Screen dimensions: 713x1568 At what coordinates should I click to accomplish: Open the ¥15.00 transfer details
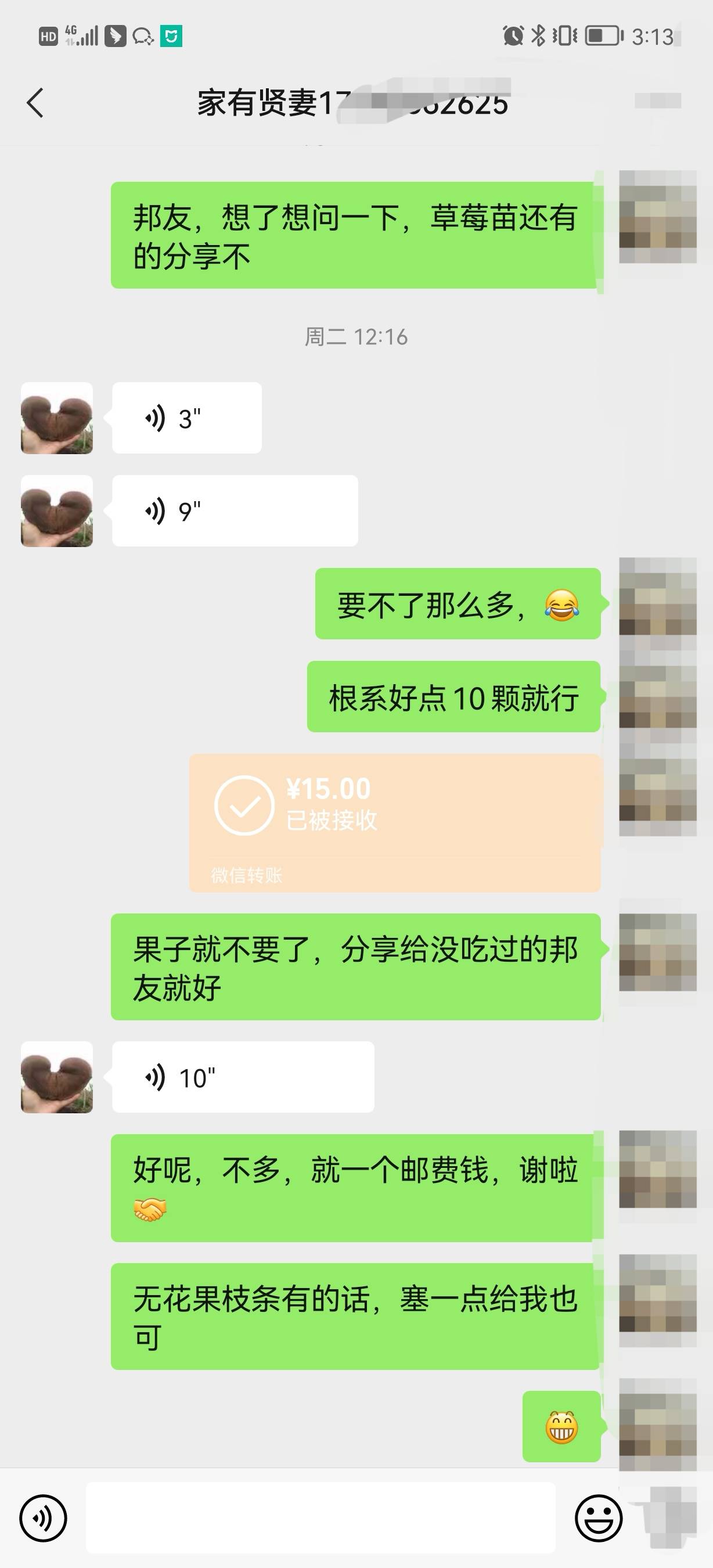[394, 822]
